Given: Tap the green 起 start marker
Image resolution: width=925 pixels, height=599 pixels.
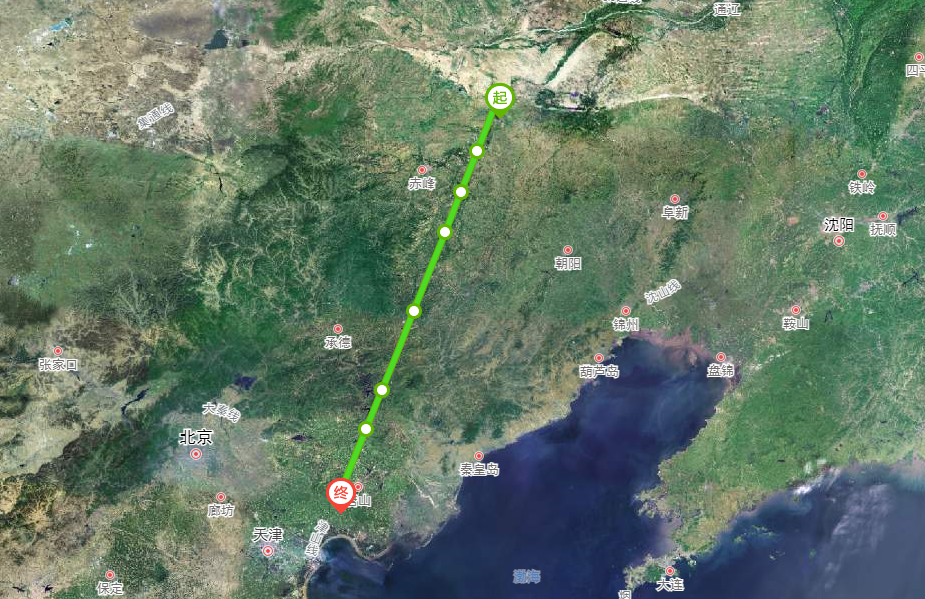Looking at the screenshot, I should (500, 97).
